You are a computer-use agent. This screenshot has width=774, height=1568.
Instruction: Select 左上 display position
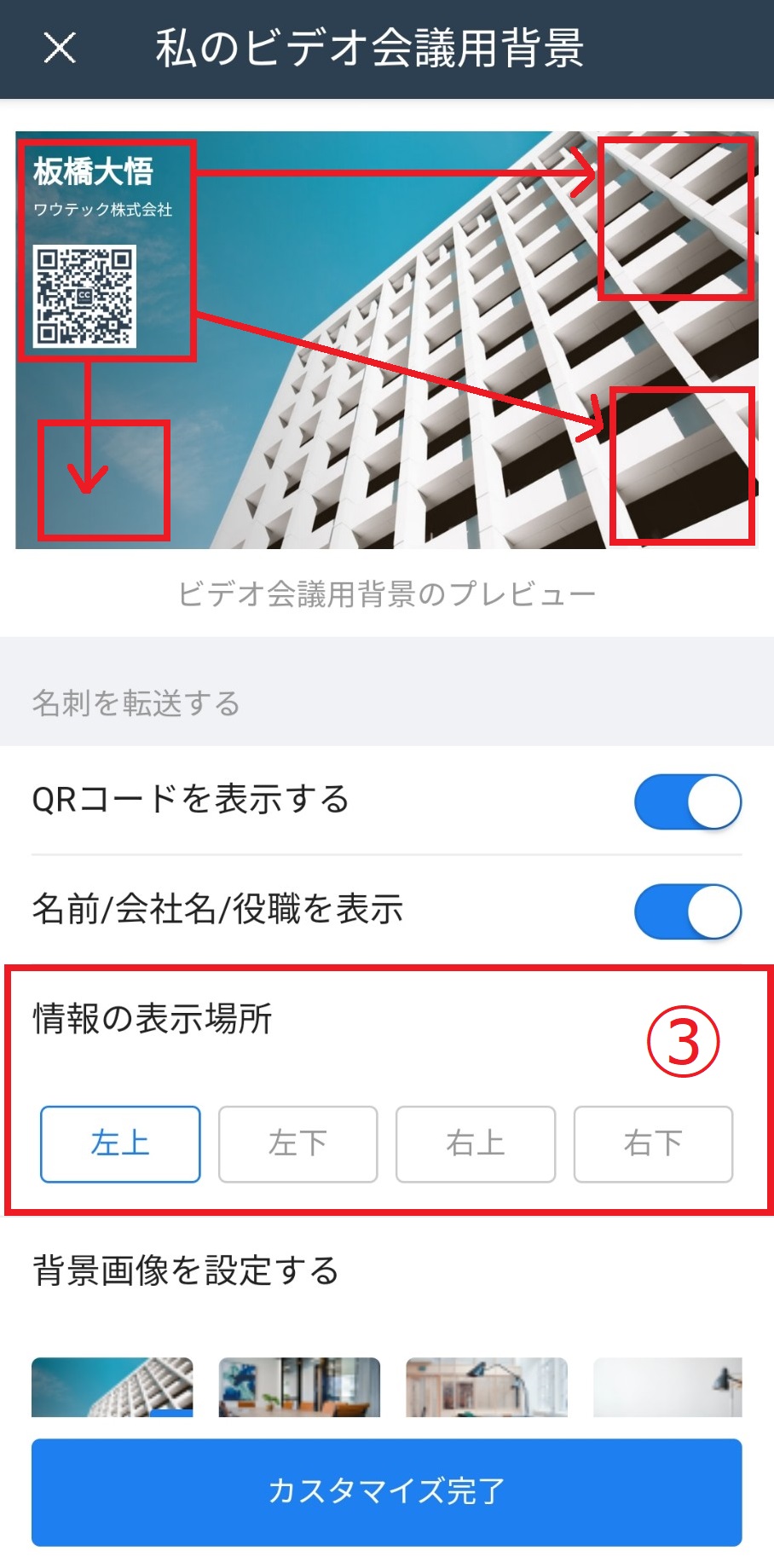point(120,1144)
